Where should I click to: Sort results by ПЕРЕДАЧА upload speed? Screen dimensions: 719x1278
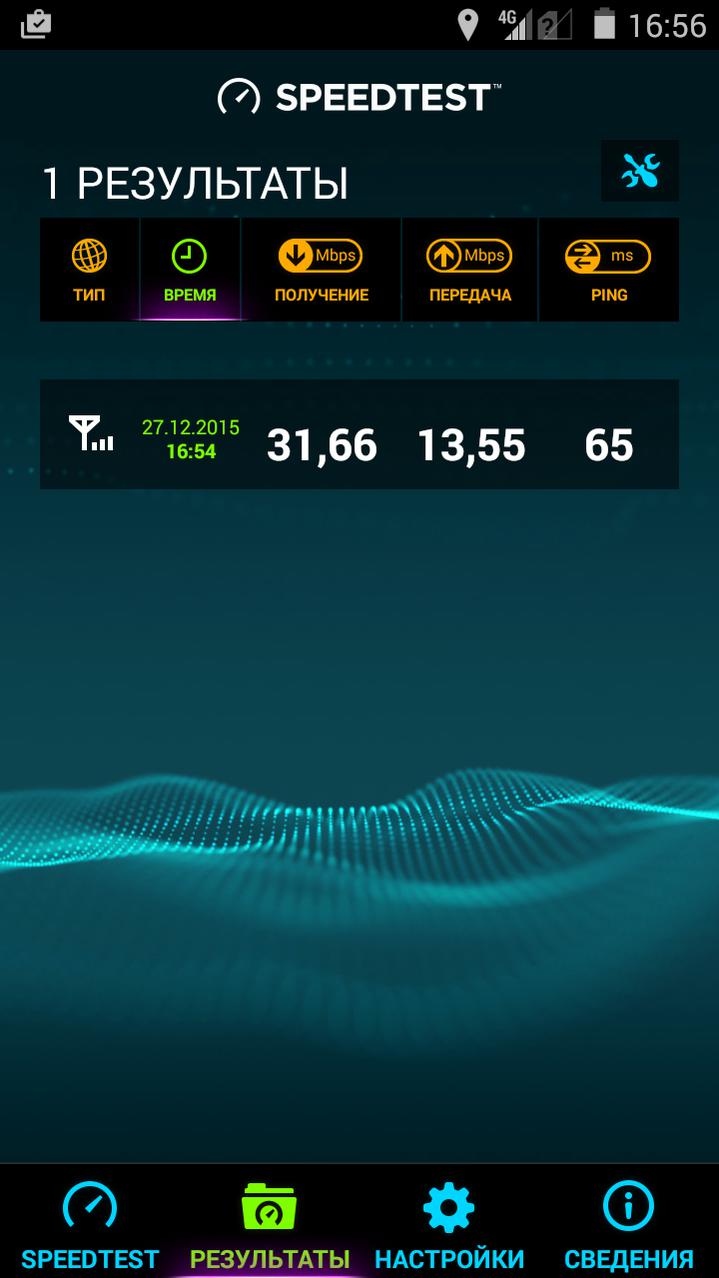469,270
